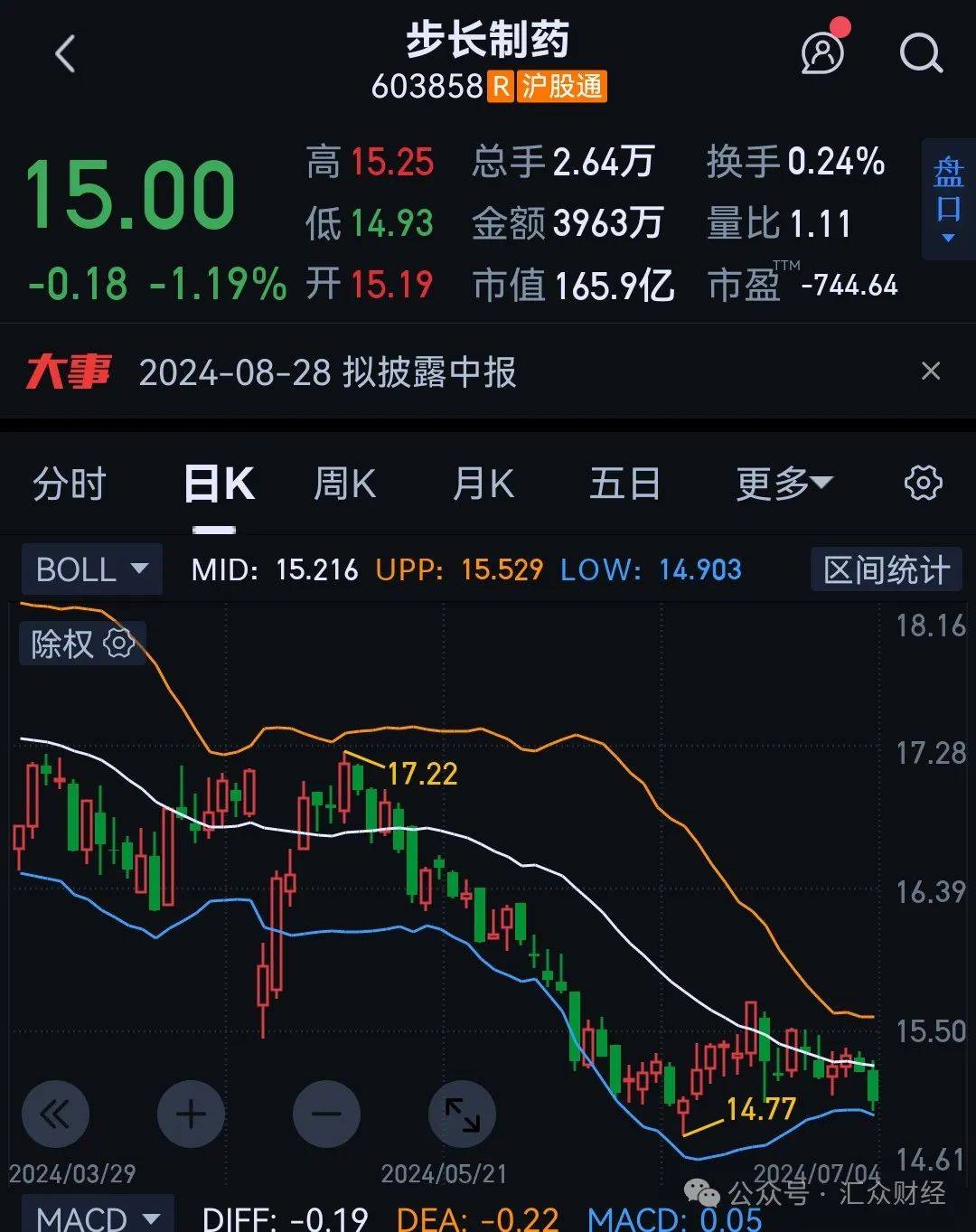This screenshot has height=1232, width=976.
Task: Jump chart back with double-arrow button
Action: click(x=55, y=1114)
